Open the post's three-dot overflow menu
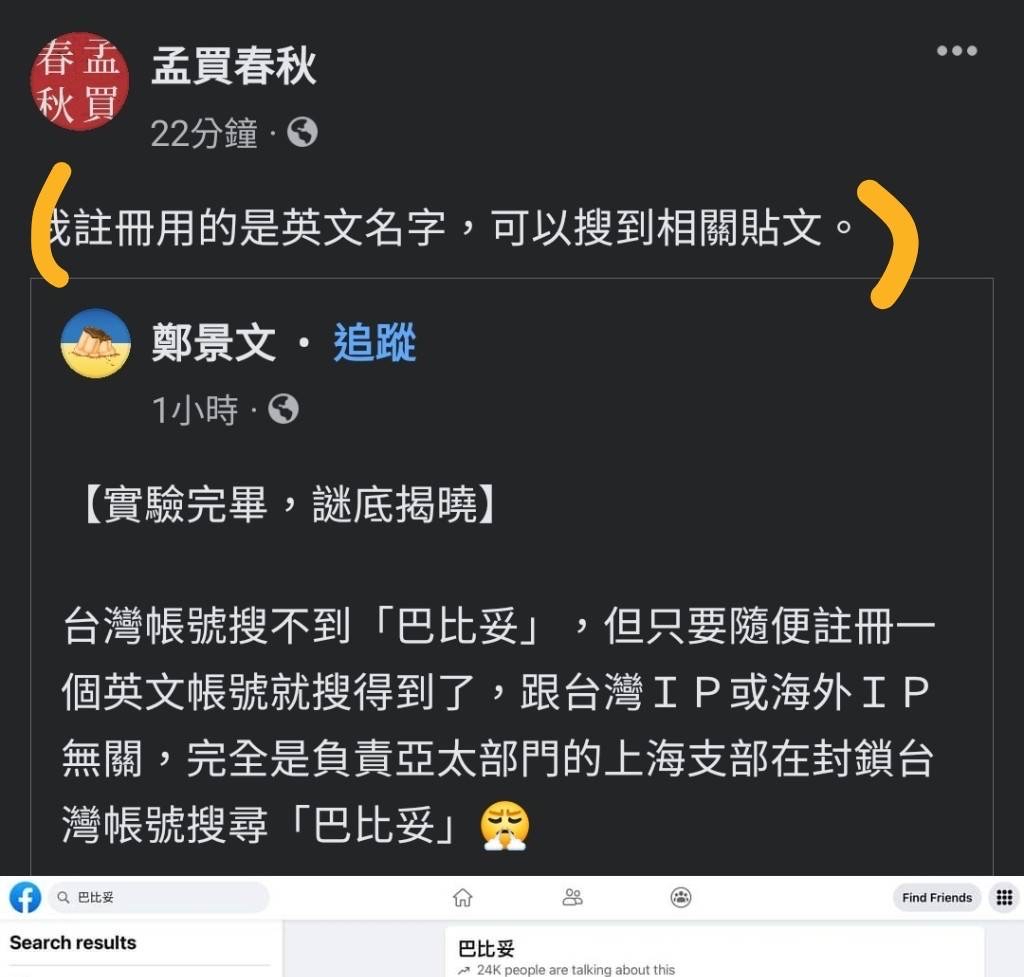 point(956,51)
